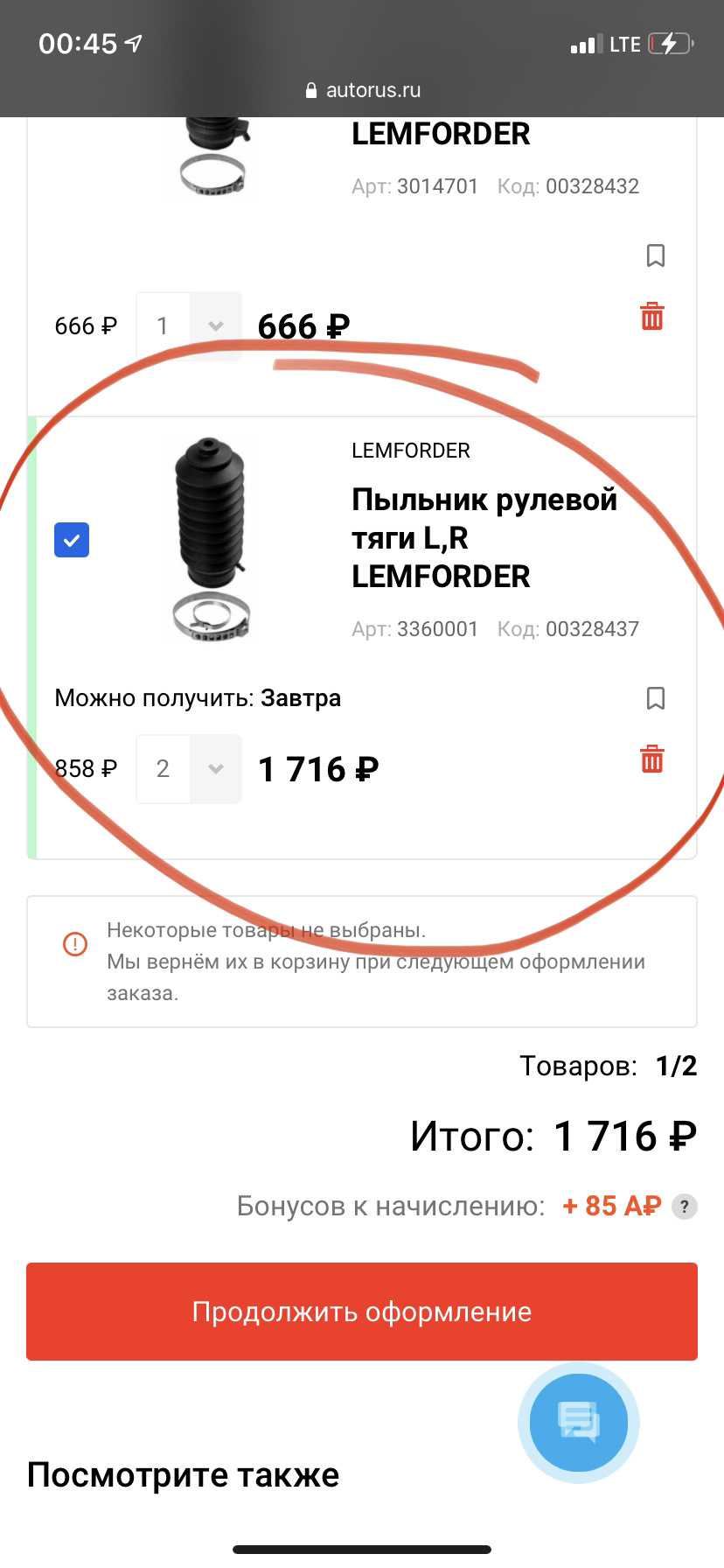The width and height of the screenshot is (724, 1568).
Task: Change quantity of the 858 ₽ item
Action: 215,769
